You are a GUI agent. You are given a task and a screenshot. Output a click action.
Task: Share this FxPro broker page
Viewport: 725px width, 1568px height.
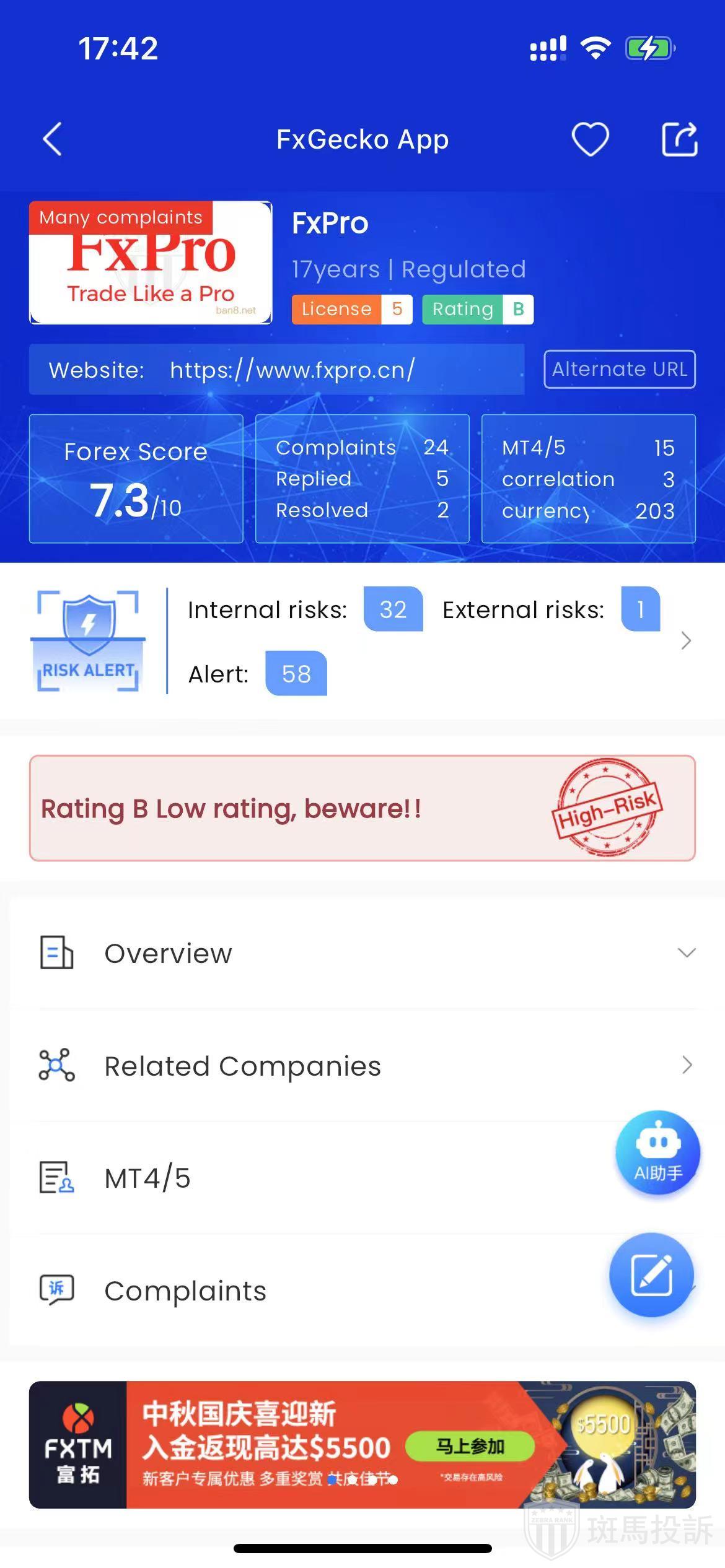[x=679, y=139]
